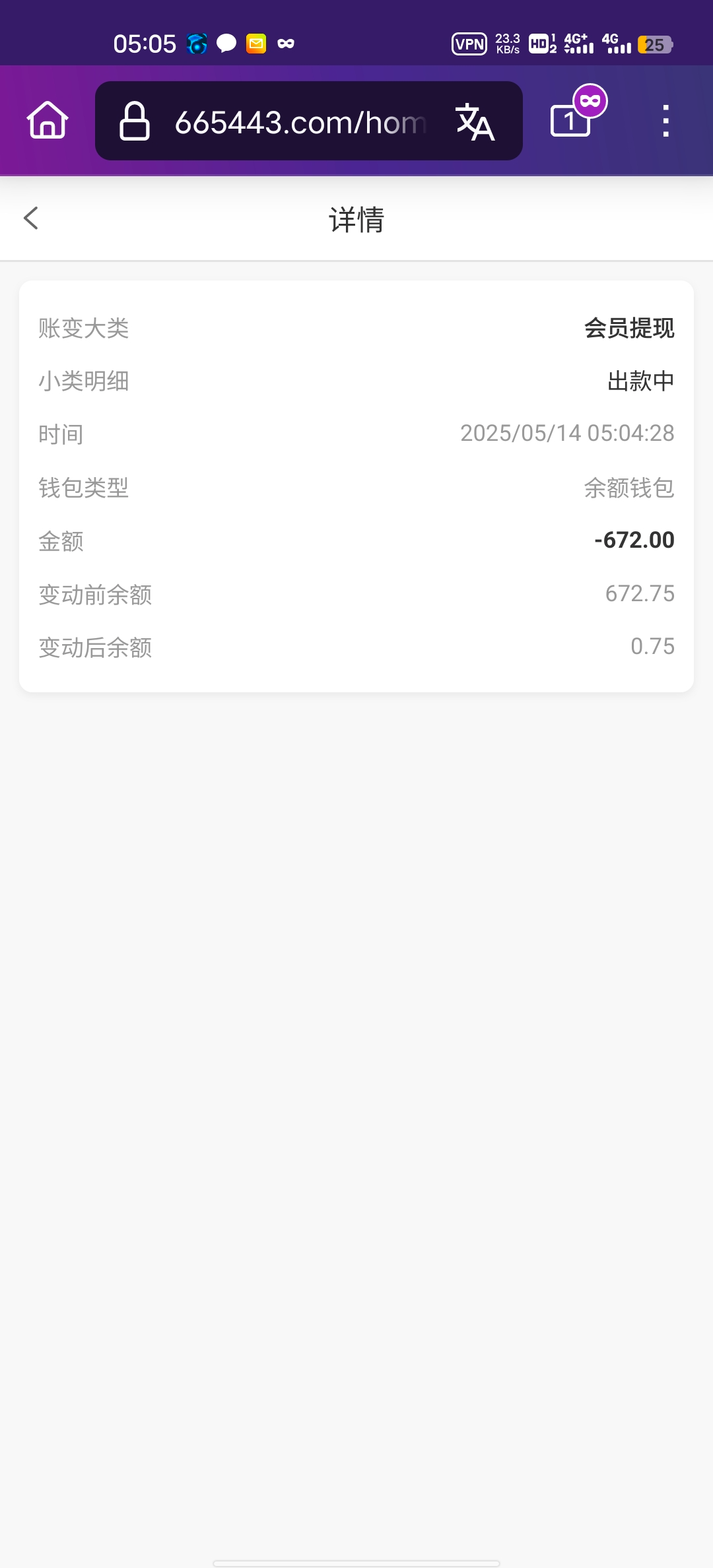Go back from the 详情 page

(31, 218)
